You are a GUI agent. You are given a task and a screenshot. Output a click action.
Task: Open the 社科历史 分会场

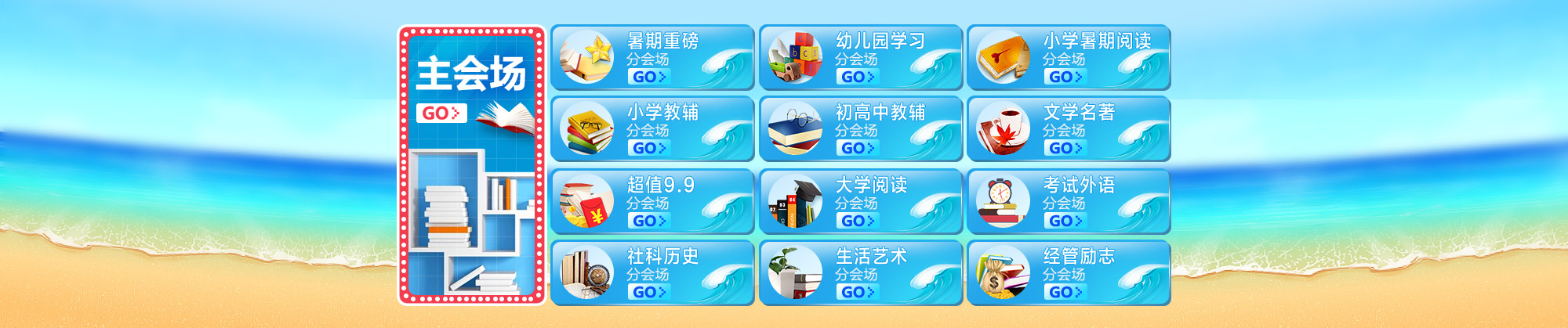652,272
